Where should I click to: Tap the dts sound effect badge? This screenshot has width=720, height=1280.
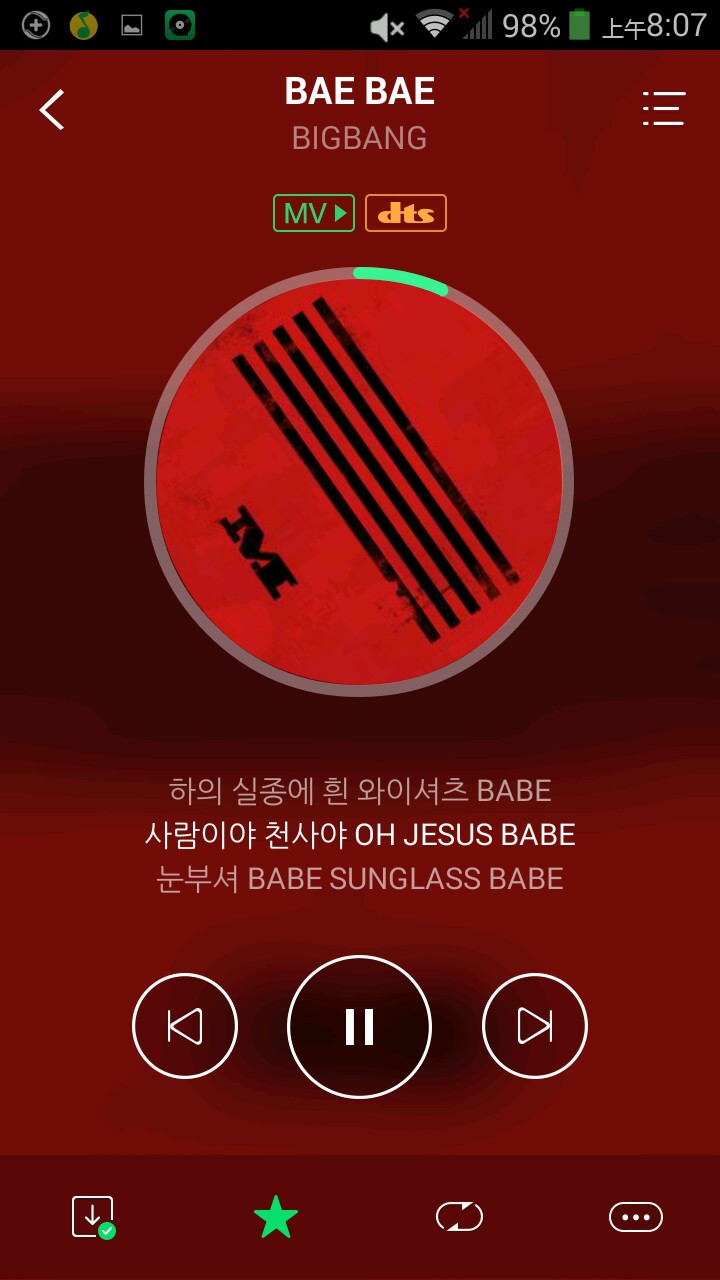point(406,213)
